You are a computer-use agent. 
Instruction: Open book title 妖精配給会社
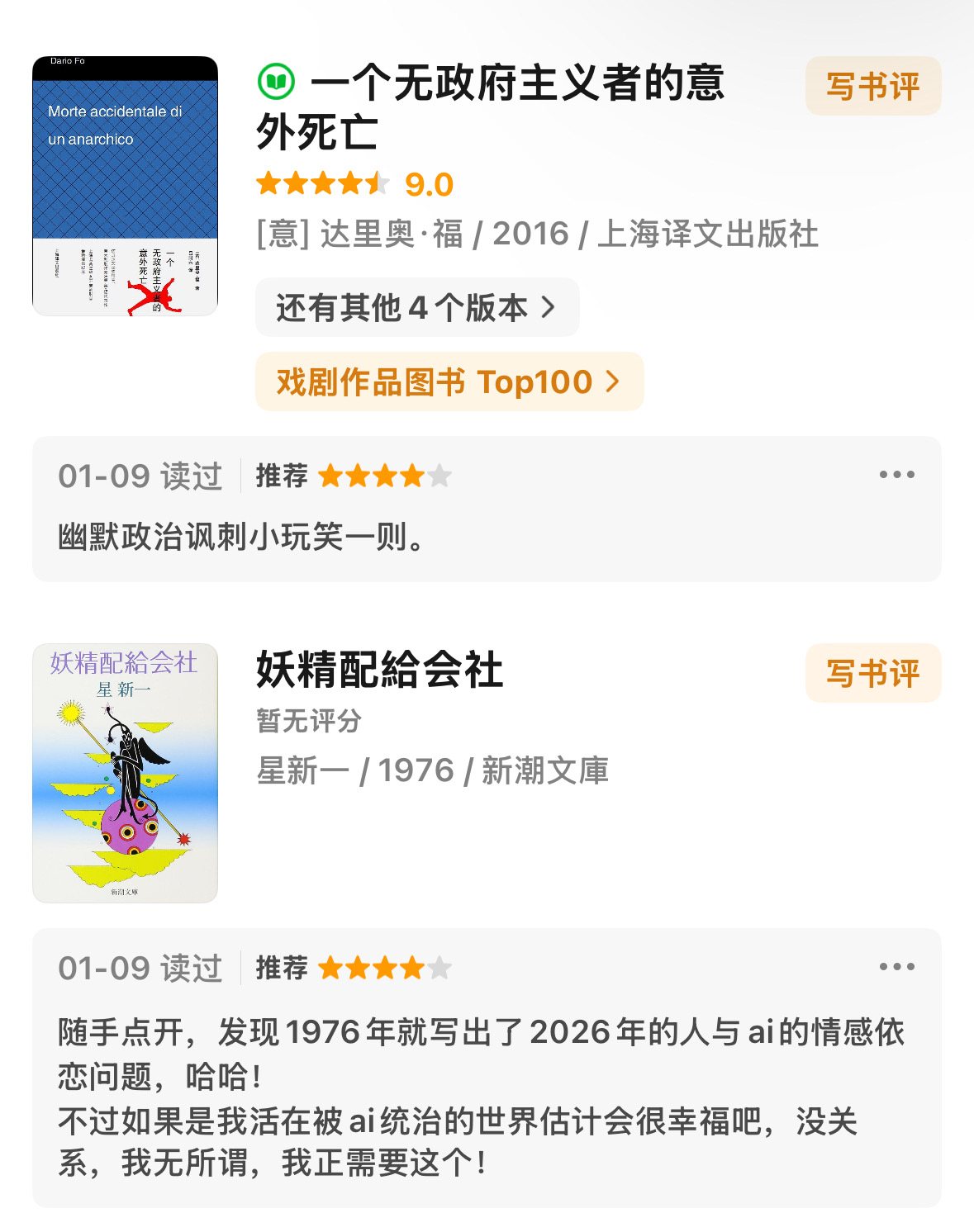(379, 670)
